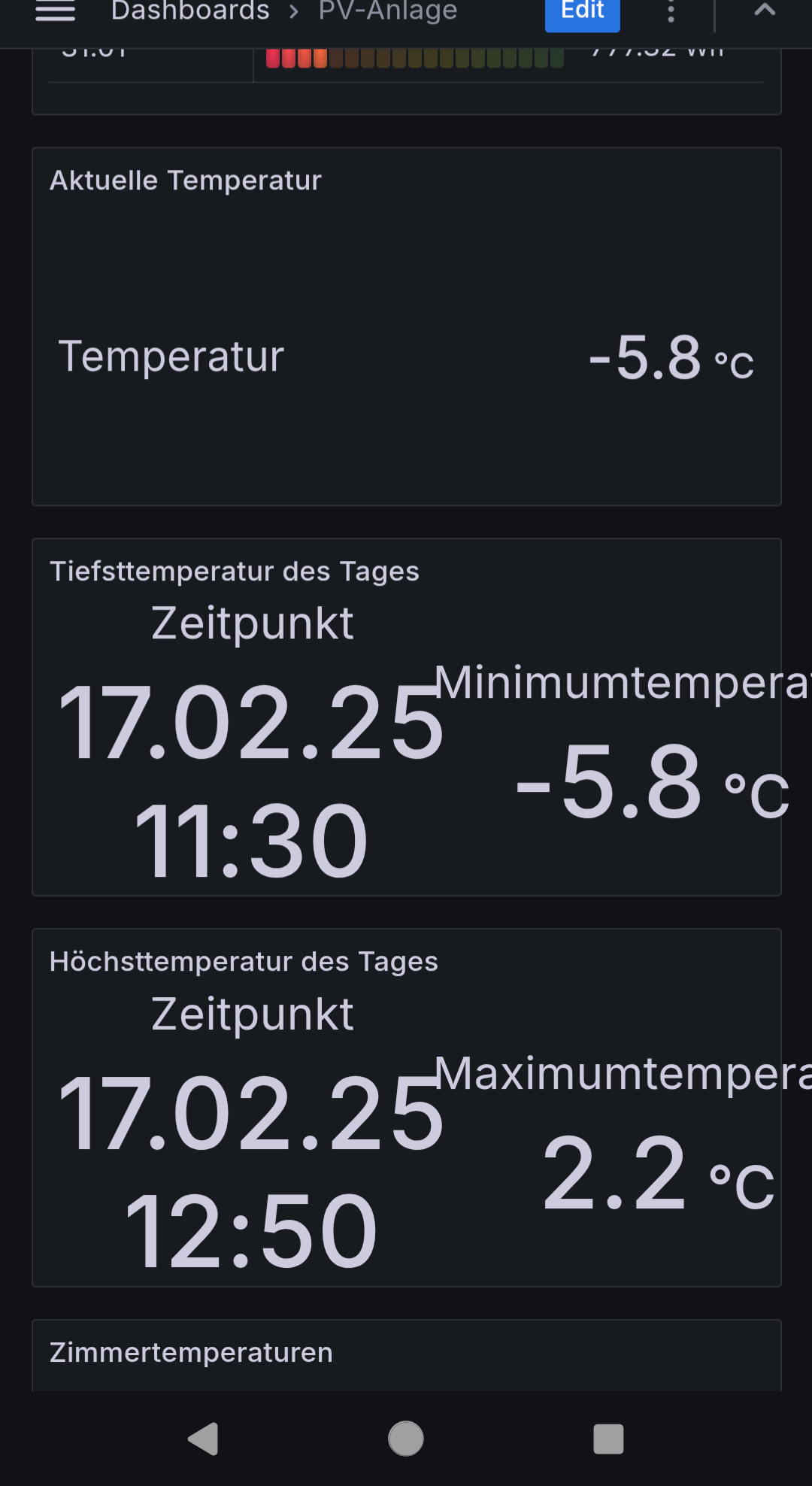Tap the PV-Anlage breadcrumb

pos(388,11)
